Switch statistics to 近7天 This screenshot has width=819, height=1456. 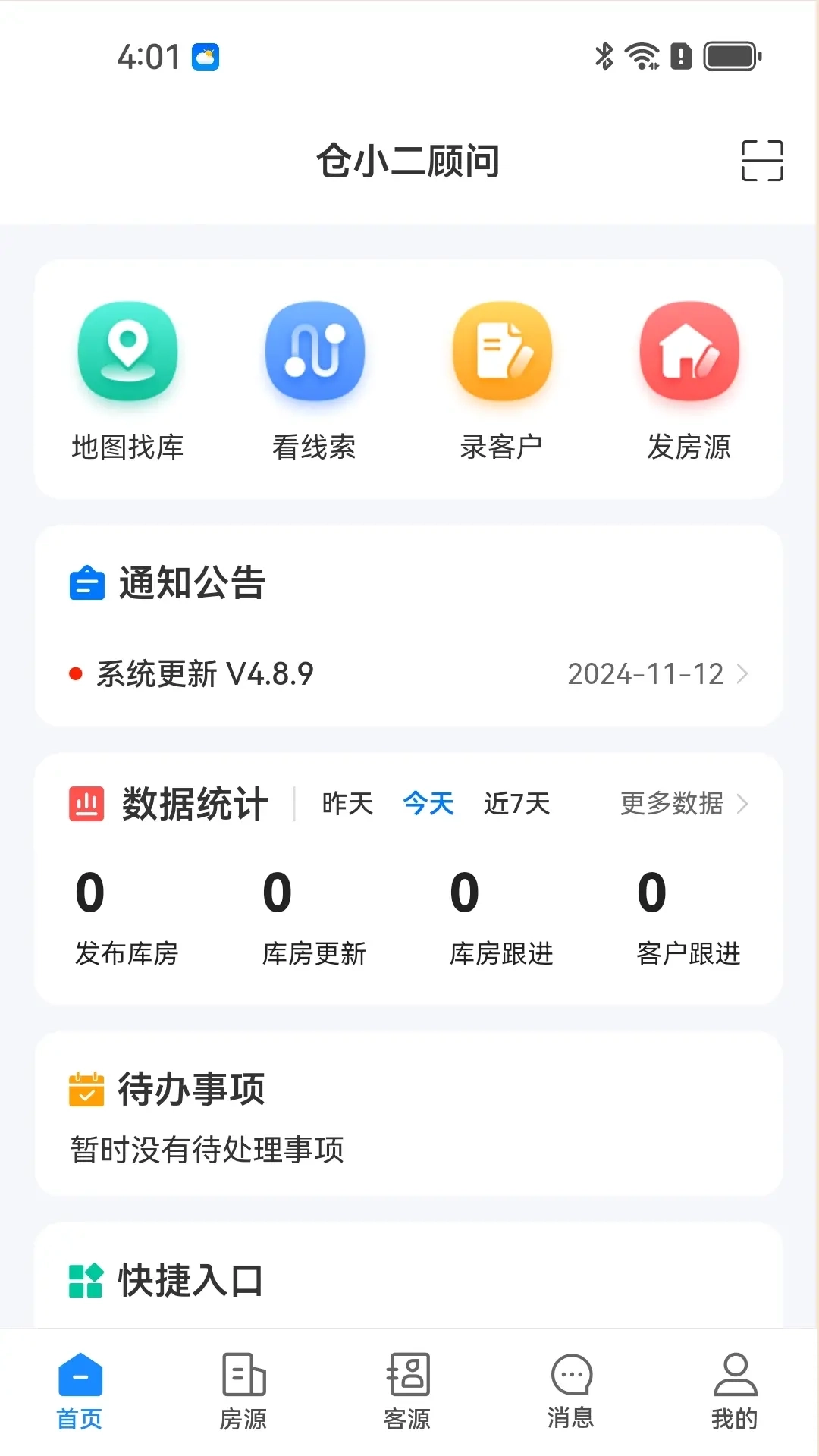(516, 804)
